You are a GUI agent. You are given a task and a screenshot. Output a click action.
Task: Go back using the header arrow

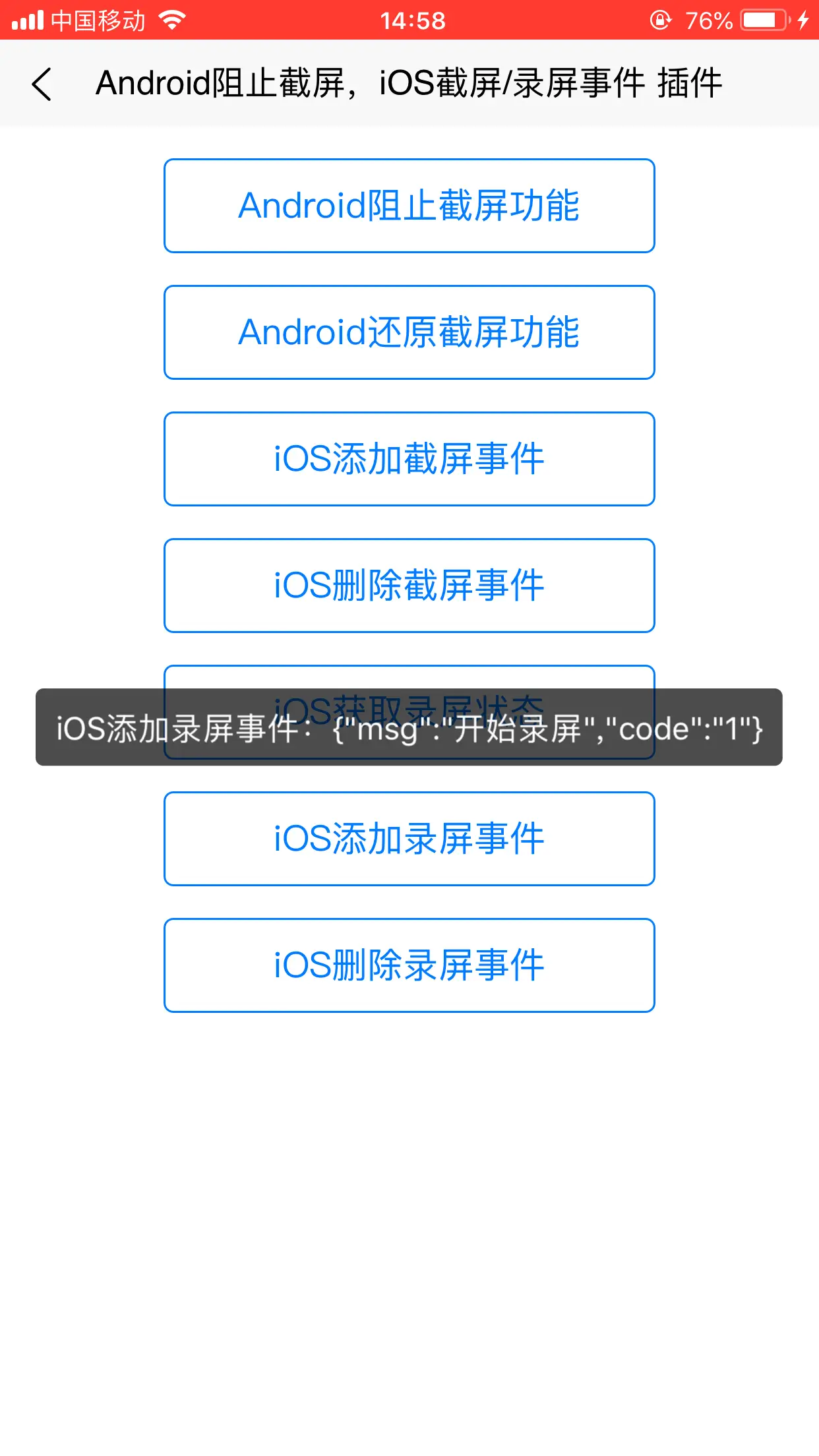[42, 84]
